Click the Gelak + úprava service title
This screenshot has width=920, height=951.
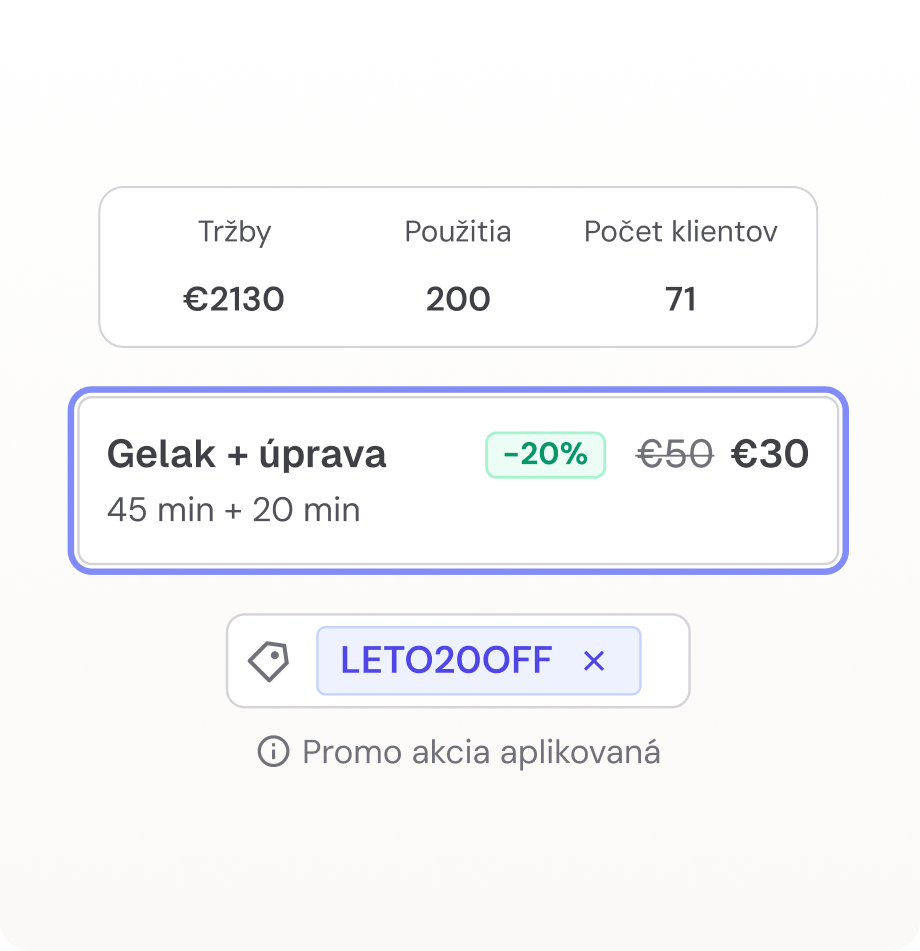(x=247, y=454)
